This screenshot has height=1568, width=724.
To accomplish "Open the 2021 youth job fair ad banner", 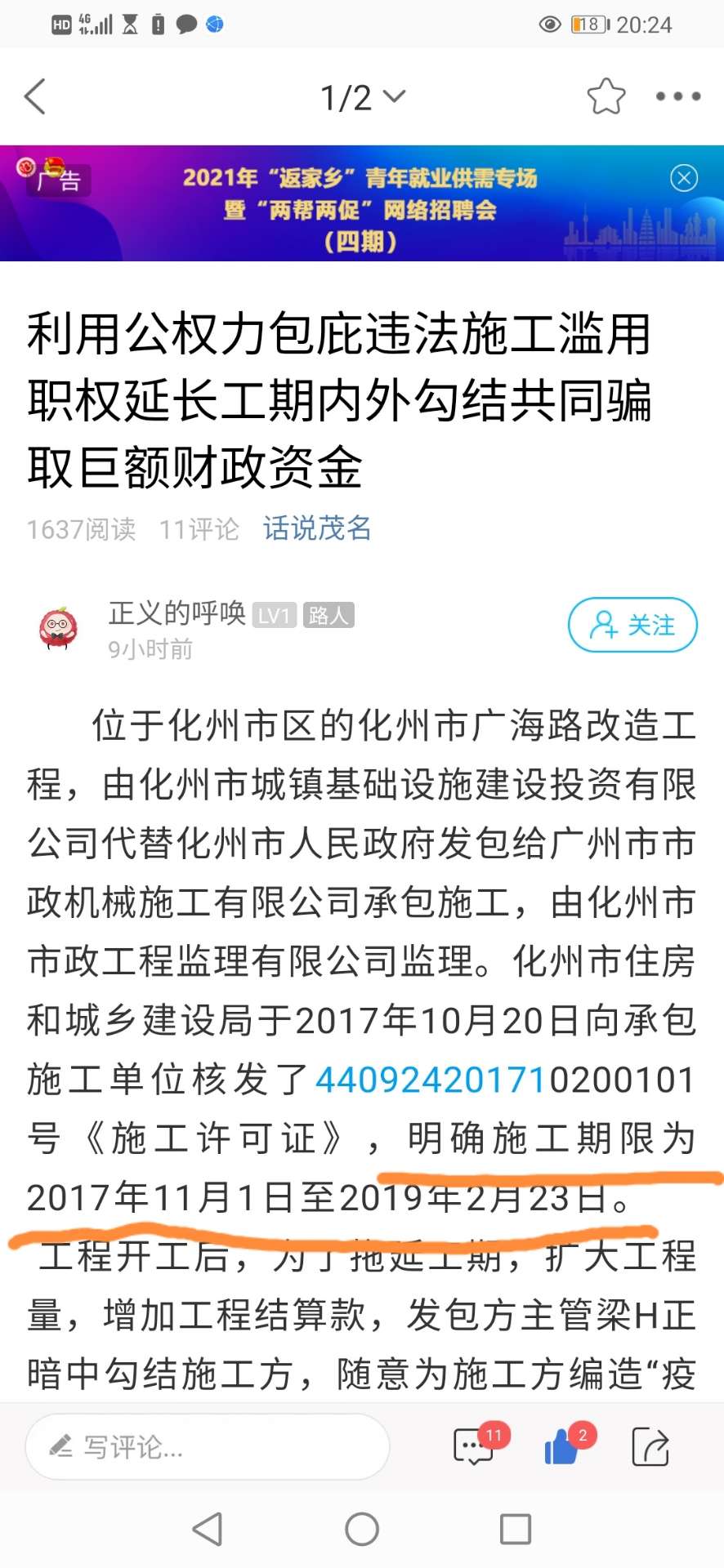I will pos(362,203).
